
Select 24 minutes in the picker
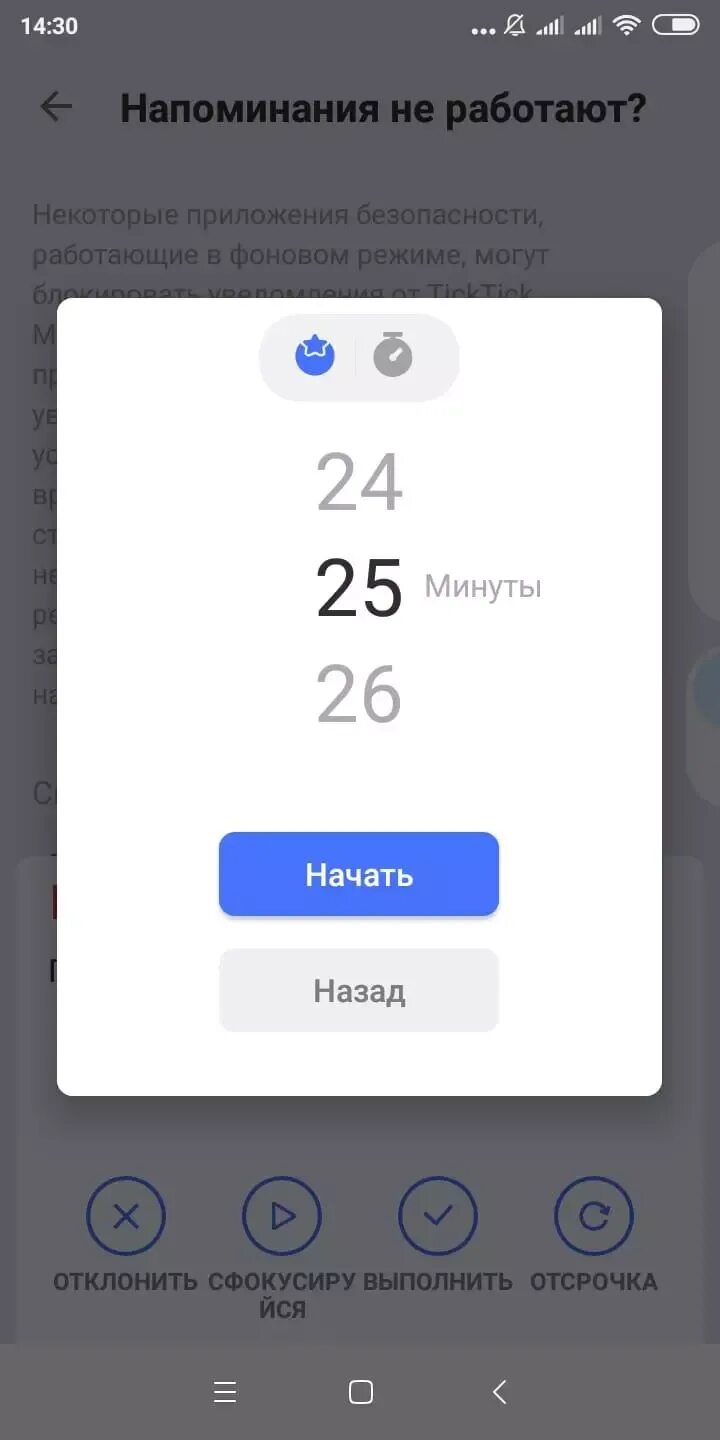coord(359,482)
